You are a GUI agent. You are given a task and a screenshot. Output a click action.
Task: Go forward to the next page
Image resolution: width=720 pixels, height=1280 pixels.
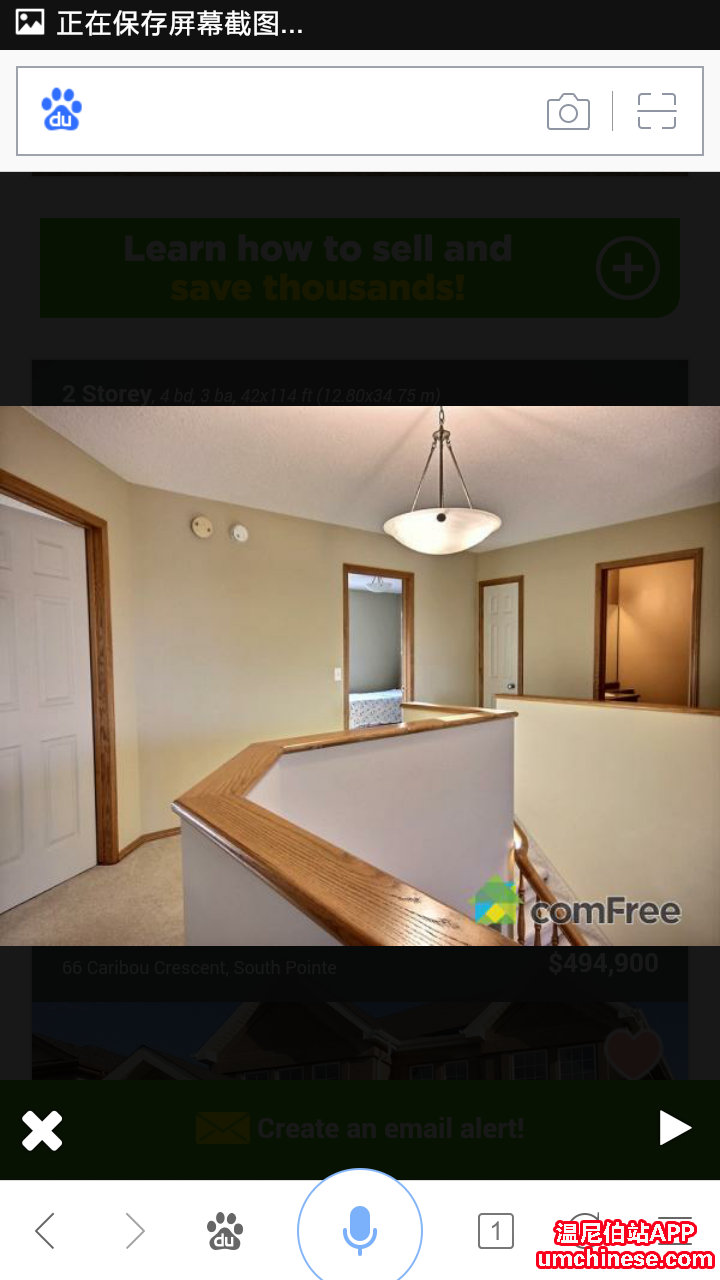pos(135,1231)
